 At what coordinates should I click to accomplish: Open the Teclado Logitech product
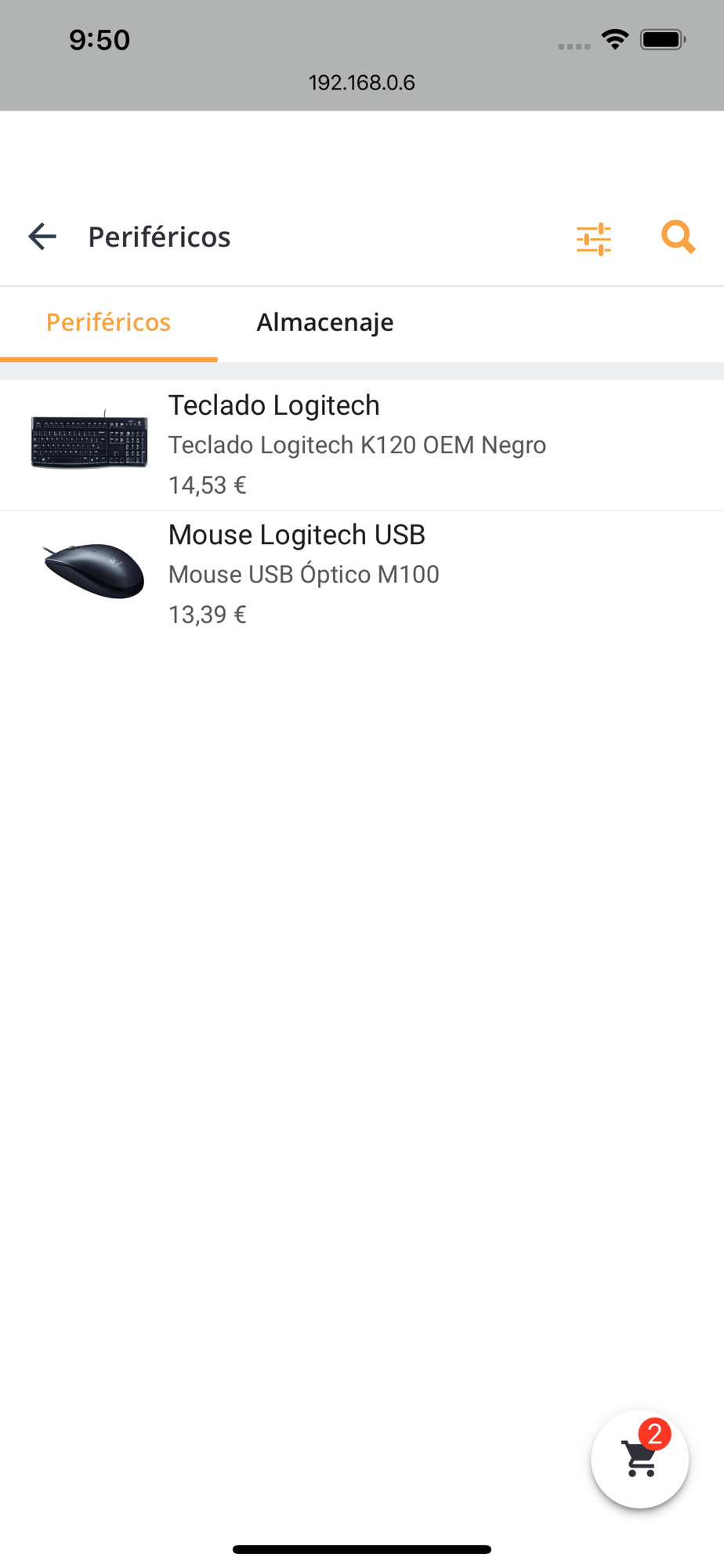coord(362,445)
